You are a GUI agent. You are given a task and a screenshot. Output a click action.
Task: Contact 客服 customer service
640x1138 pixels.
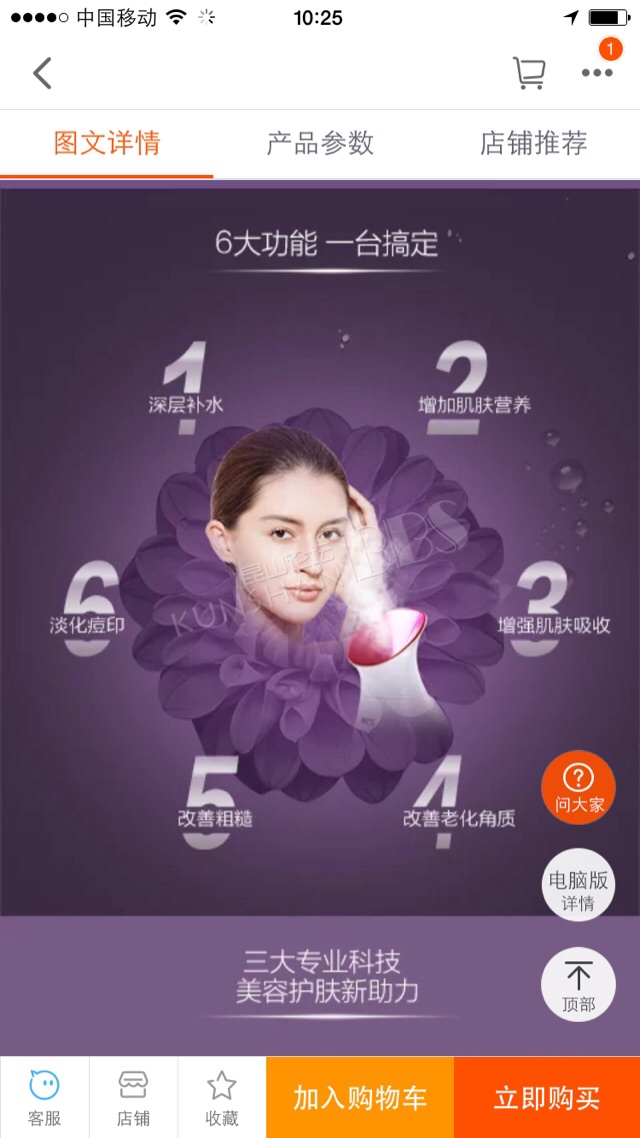pyautogui.click(x=44, y=1097)
